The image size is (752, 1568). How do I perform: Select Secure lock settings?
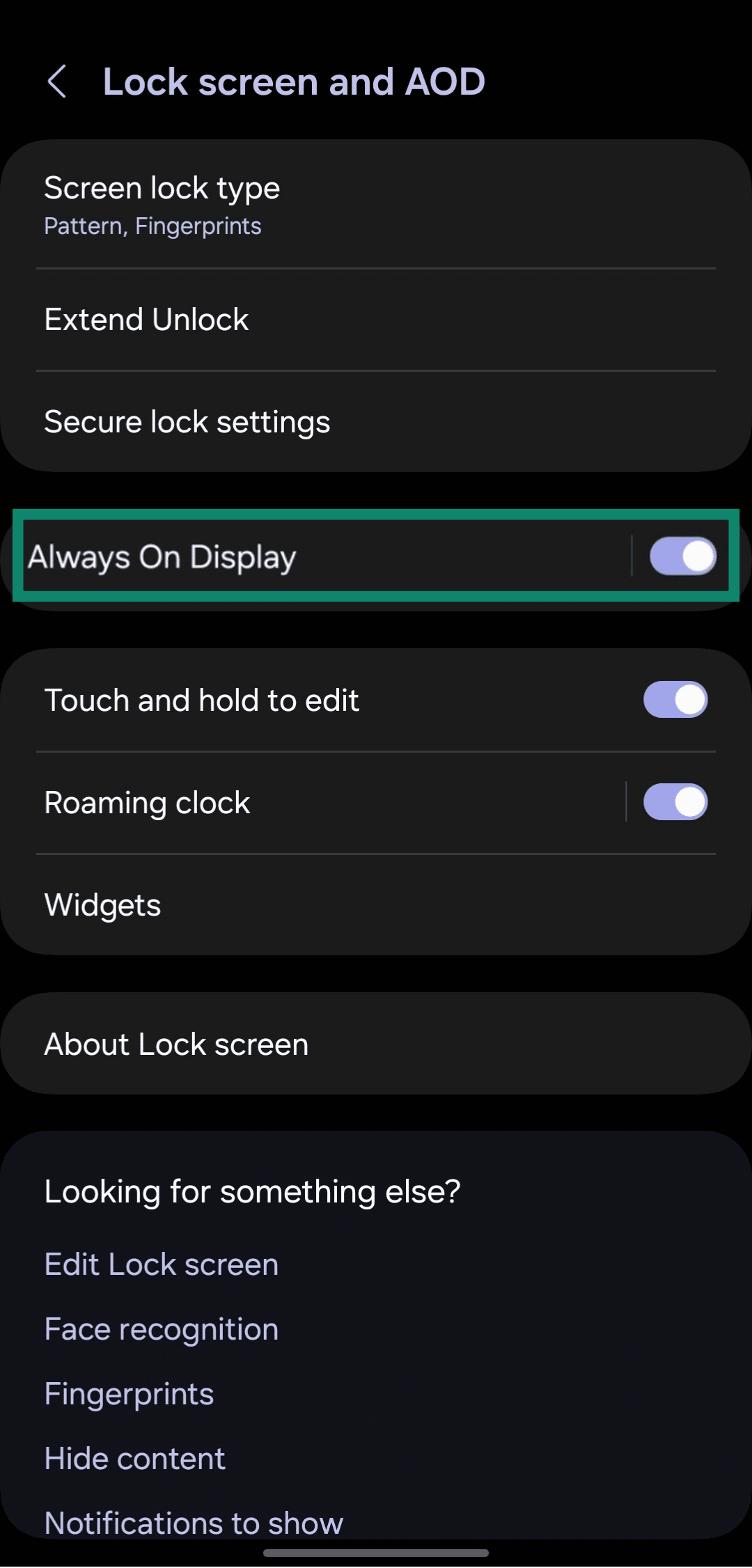pyautogui.click(x=187, y=421)
